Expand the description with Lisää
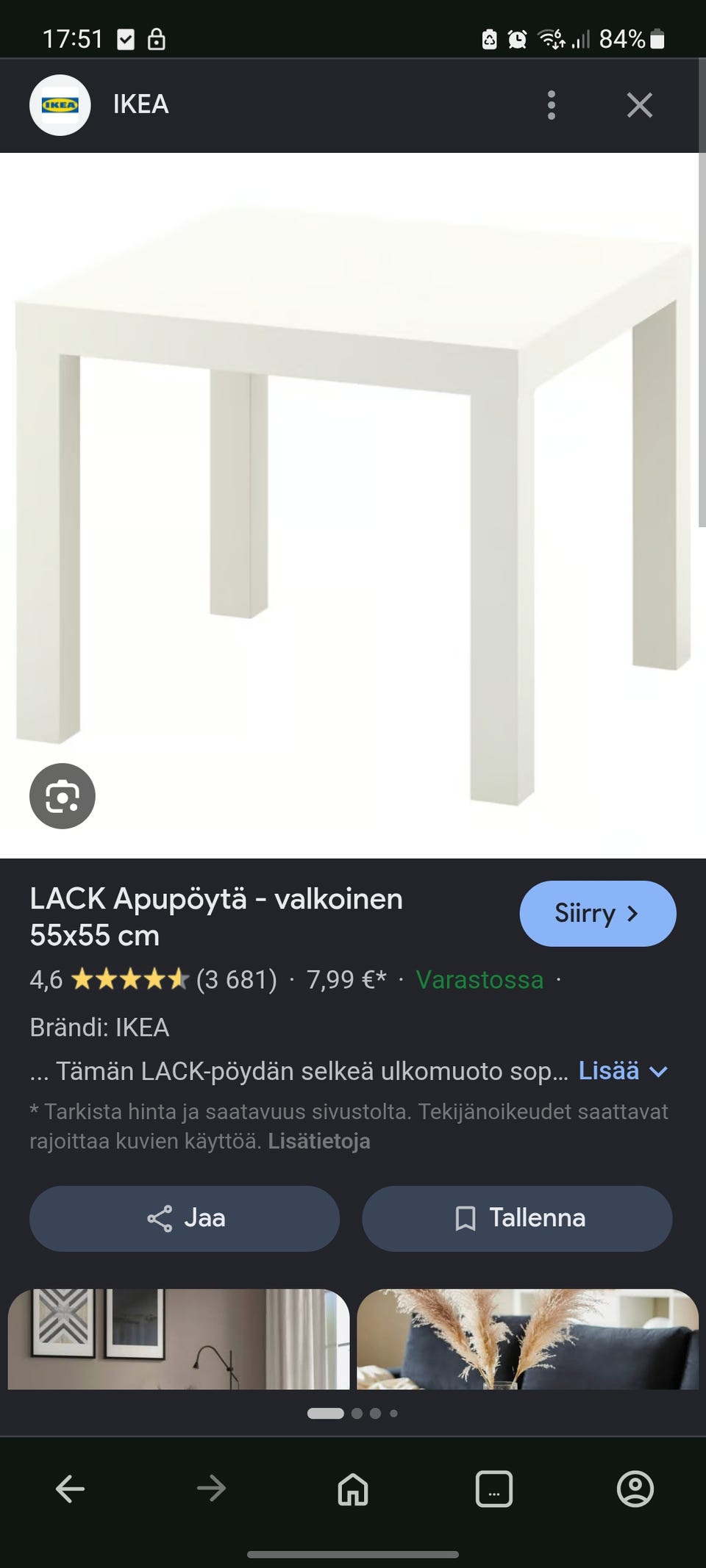Viewport: 706px width, 1568px height. (x=623, y=1071)
